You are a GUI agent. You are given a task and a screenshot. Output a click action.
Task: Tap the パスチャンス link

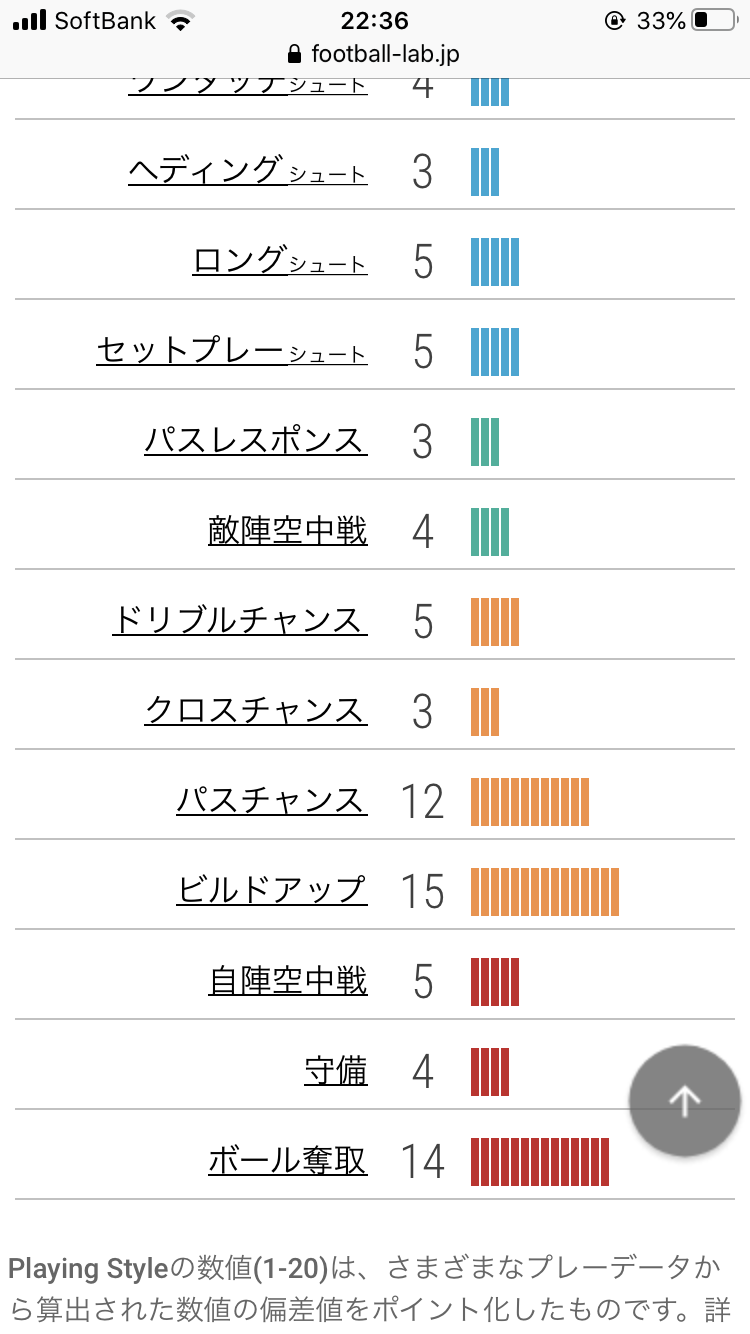coord(272,801)
